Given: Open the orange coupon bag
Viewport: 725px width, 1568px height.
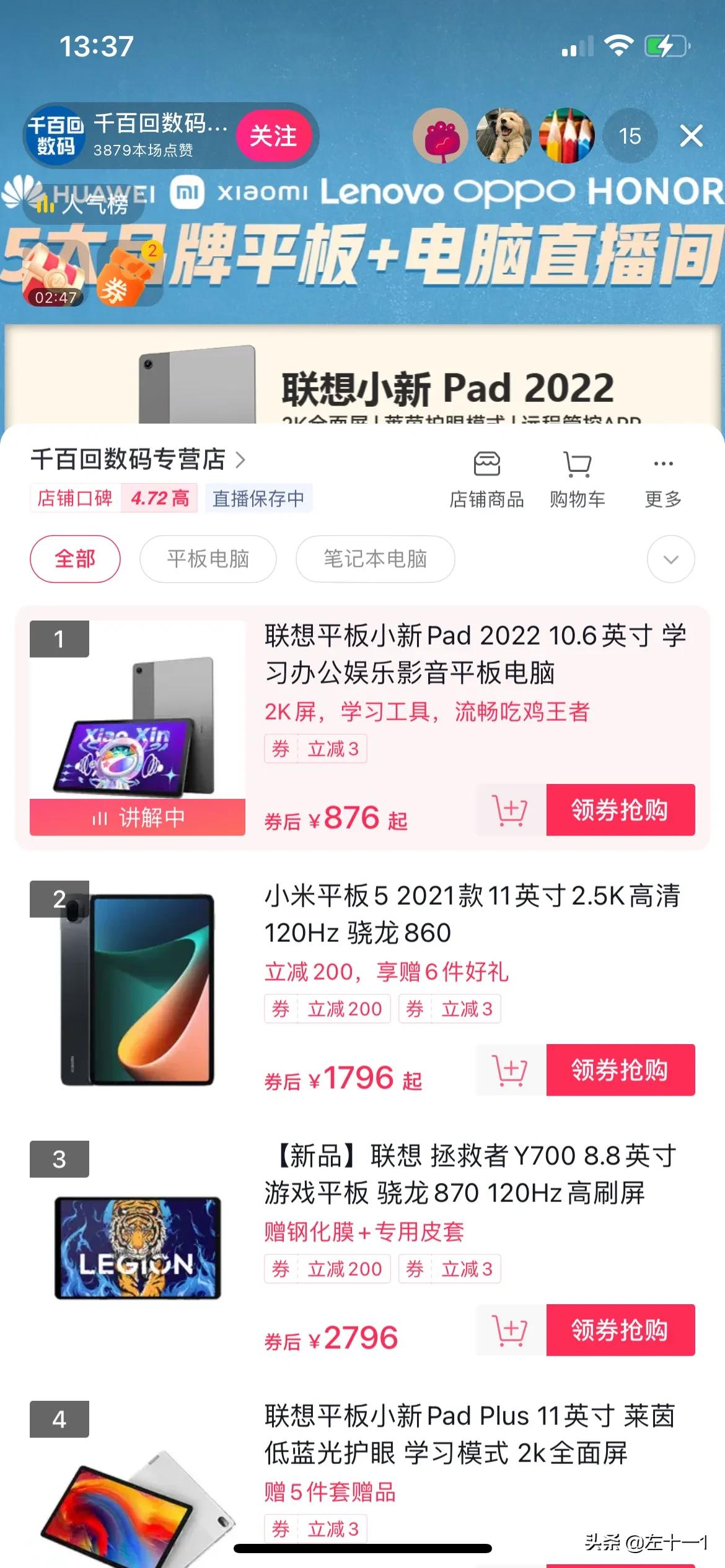Looking at the screenshot, I should point(127,276).
